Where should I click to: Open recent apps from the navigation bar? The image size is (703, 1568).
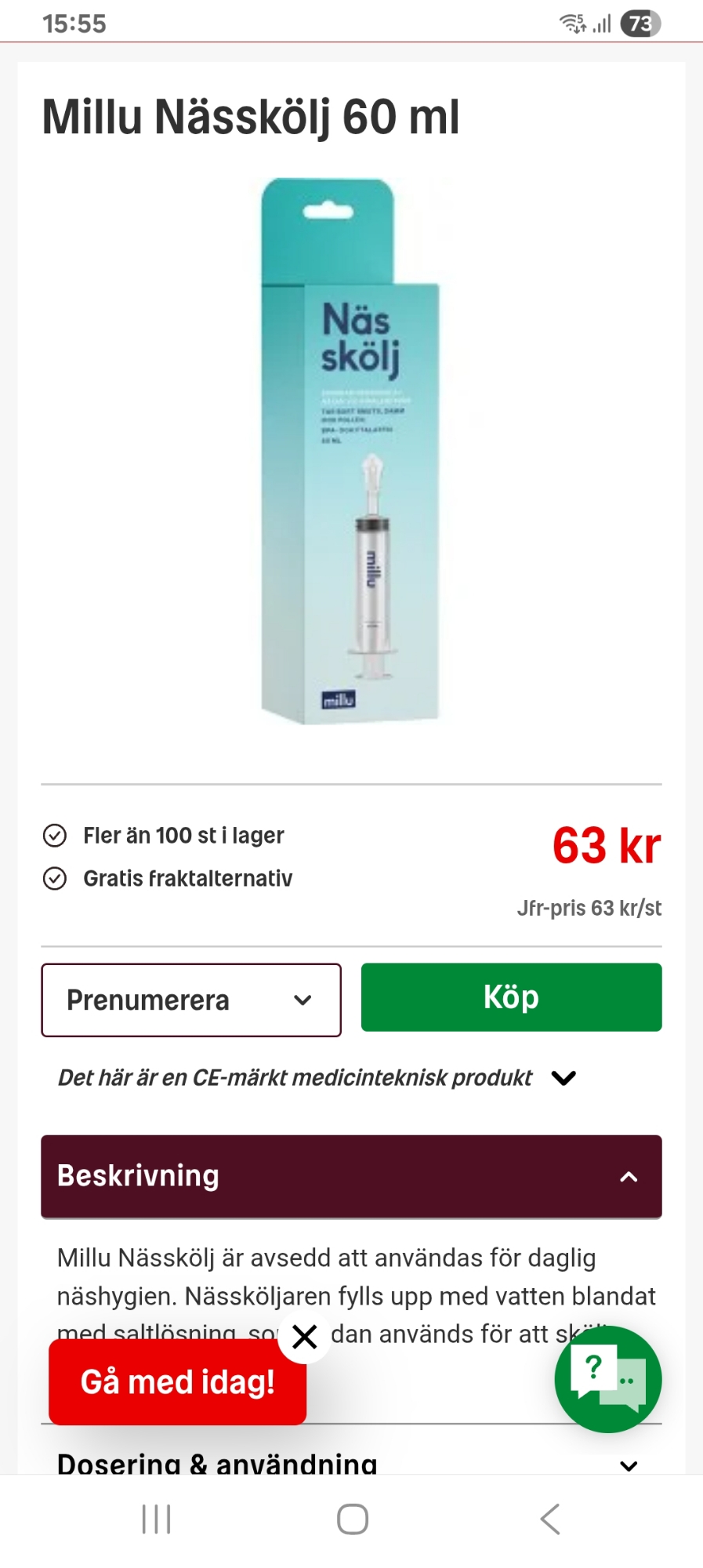[x=156, y=1519]
